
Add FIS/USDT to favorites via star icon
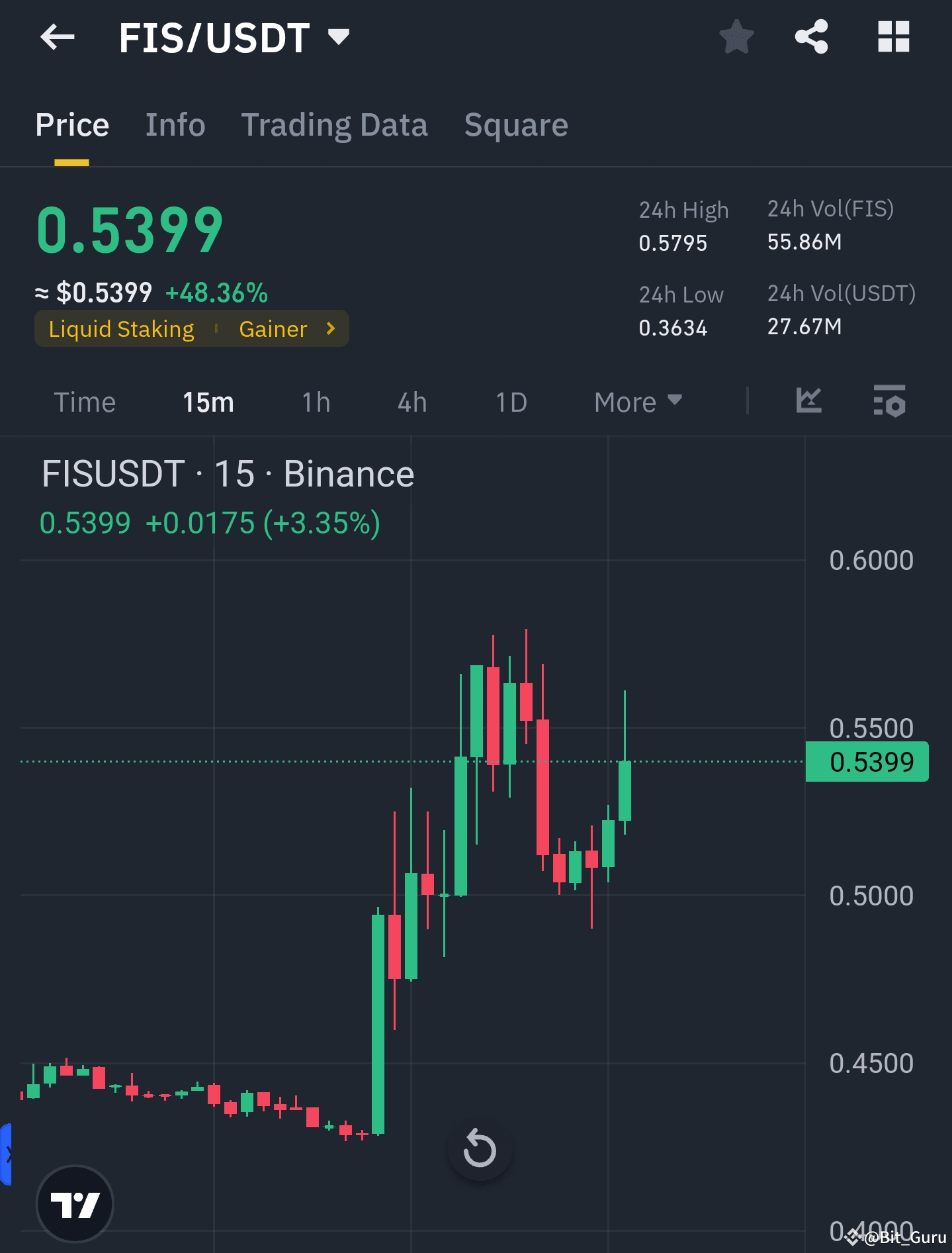[x=736, y=38]
